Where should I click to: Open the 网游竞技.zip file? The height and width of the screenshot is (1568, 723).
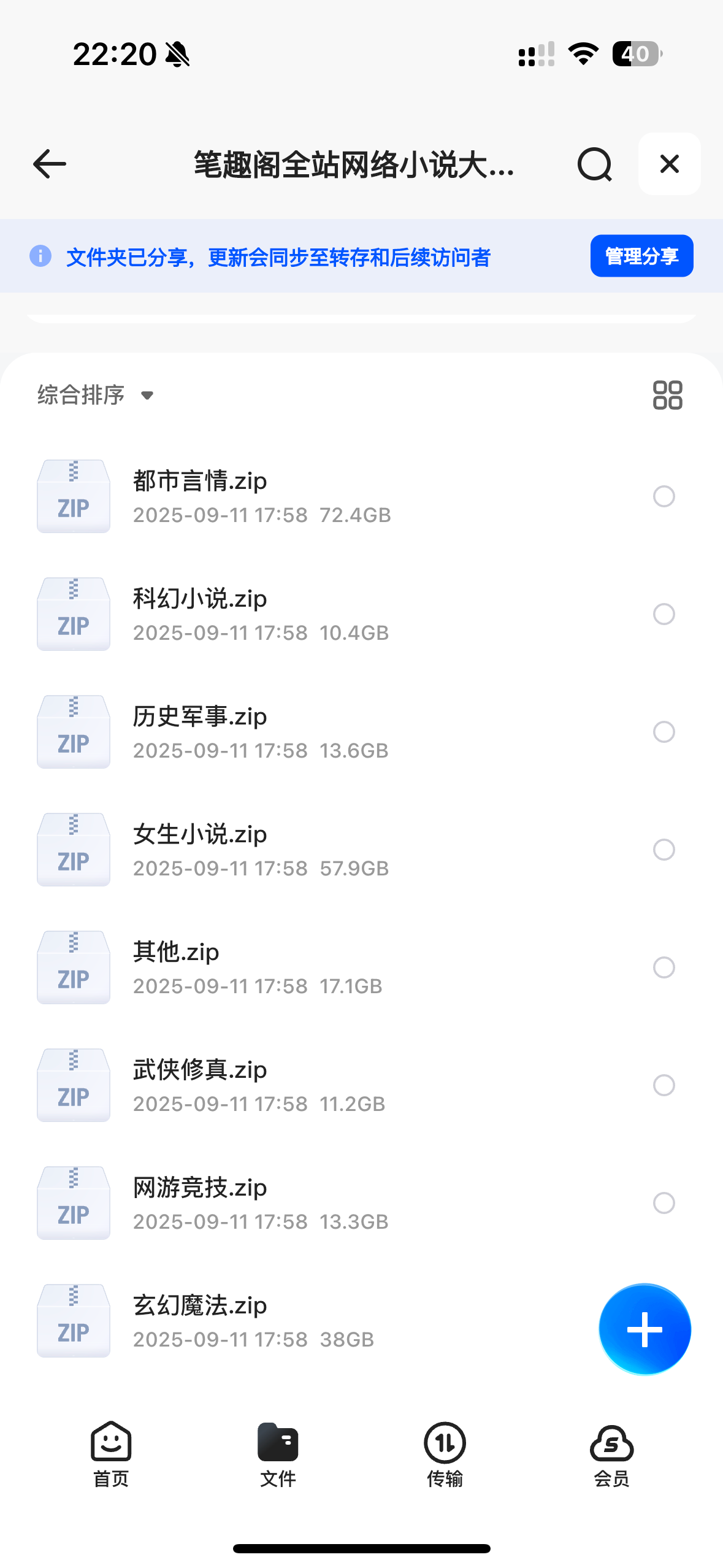tap(200, 1188)
